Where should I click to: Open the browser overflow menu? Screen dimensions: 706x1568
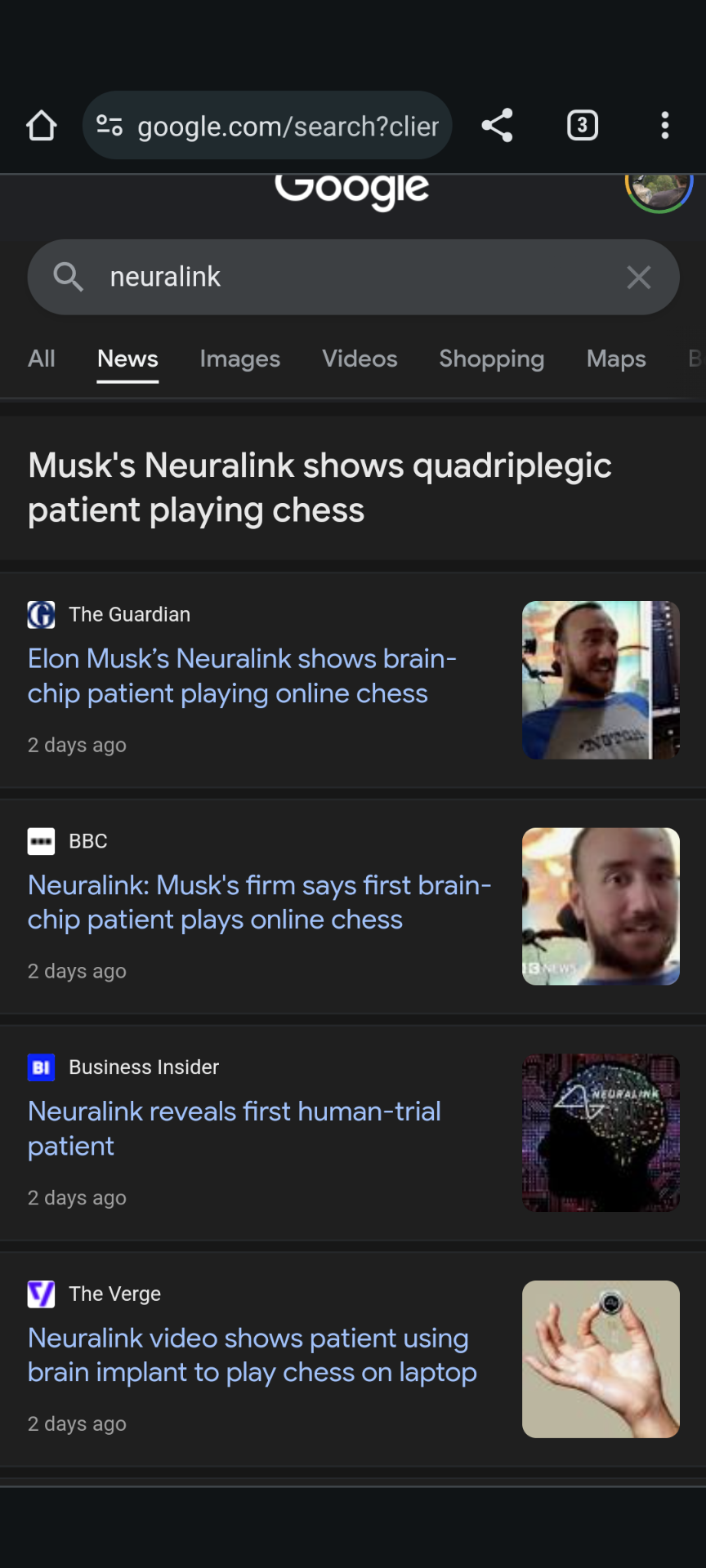tap(664, 126)
